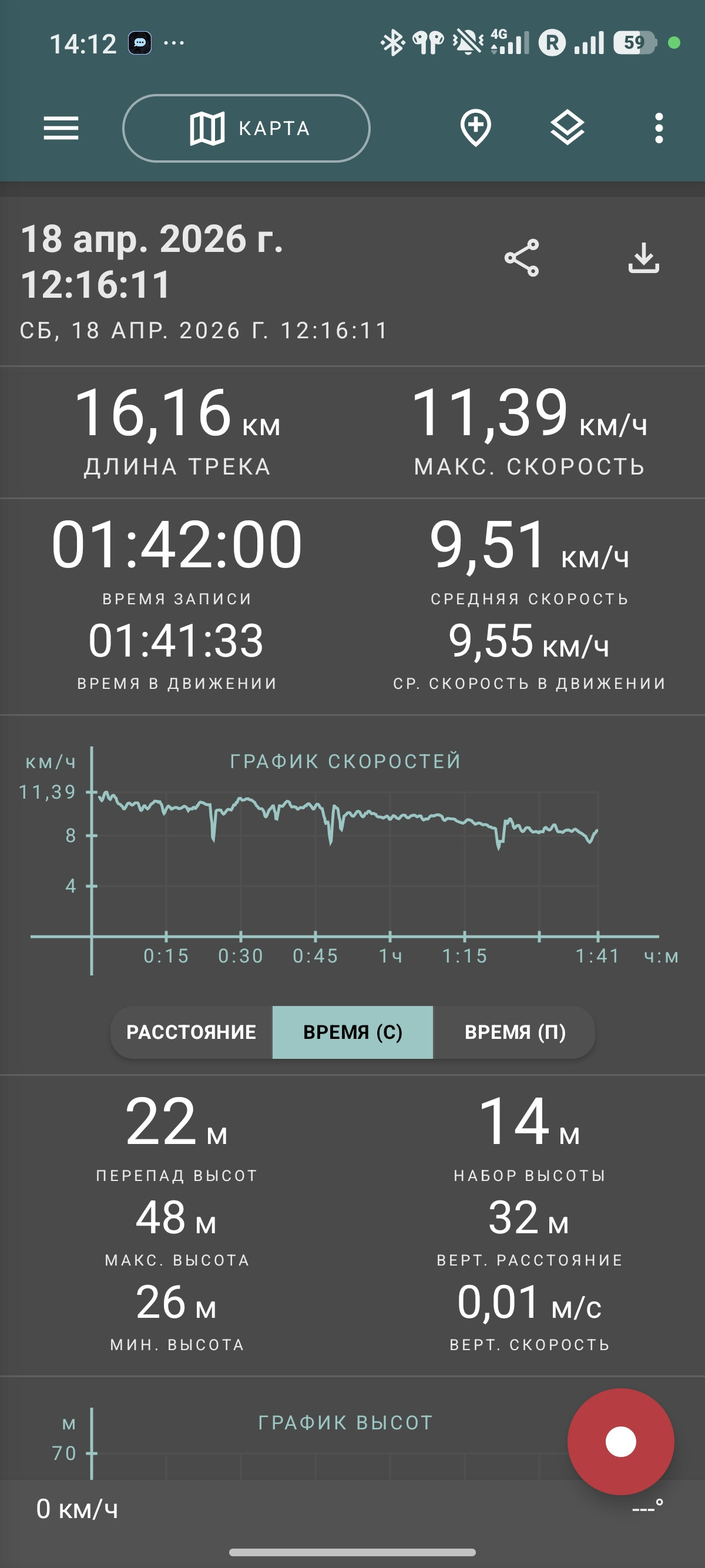Share this recorded track
This screenshot has width=705, height=1568.
[522, 258]
